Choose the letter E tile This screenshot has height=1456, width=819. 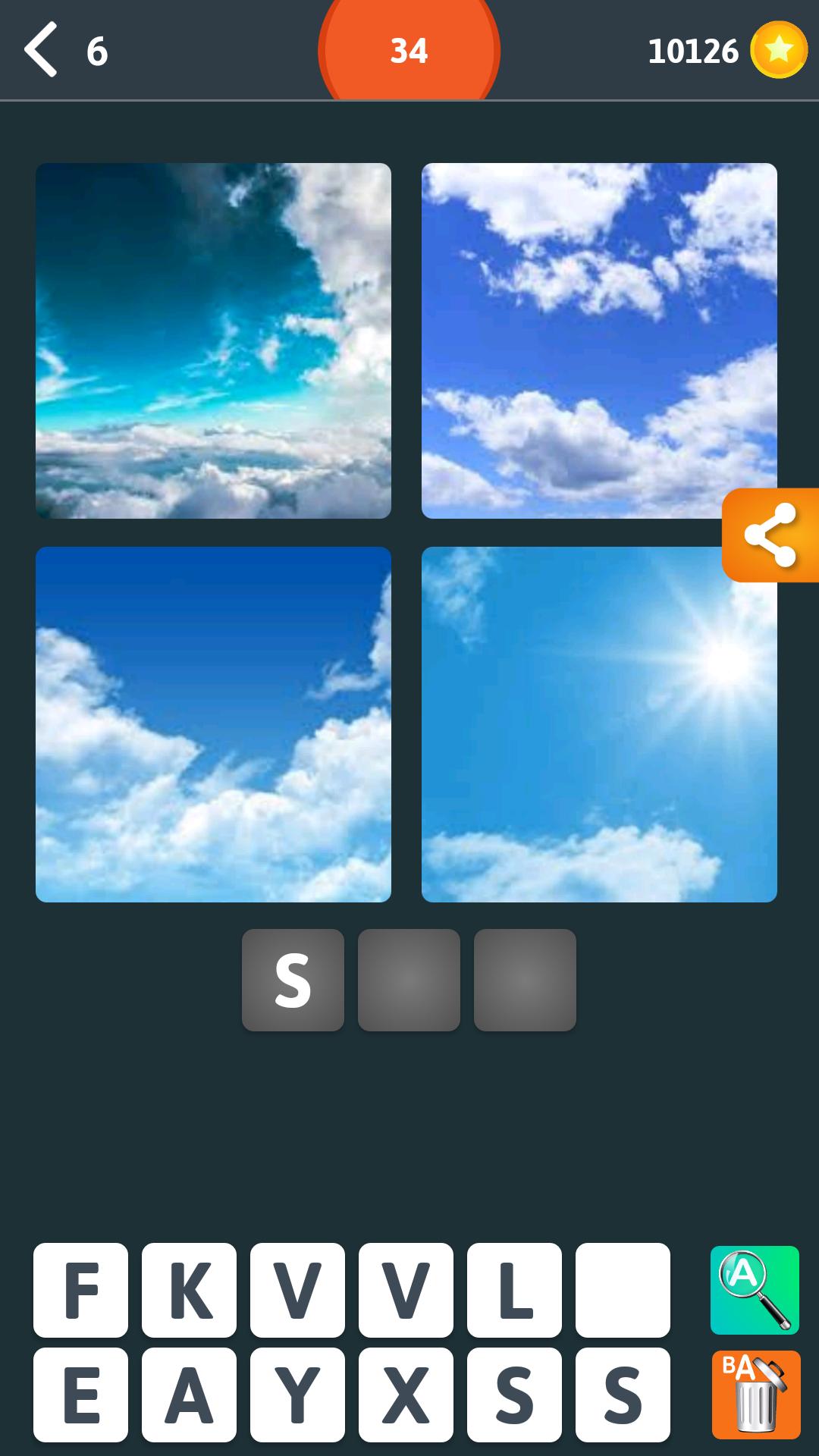pyautogui.click(x=80, y=1395)
